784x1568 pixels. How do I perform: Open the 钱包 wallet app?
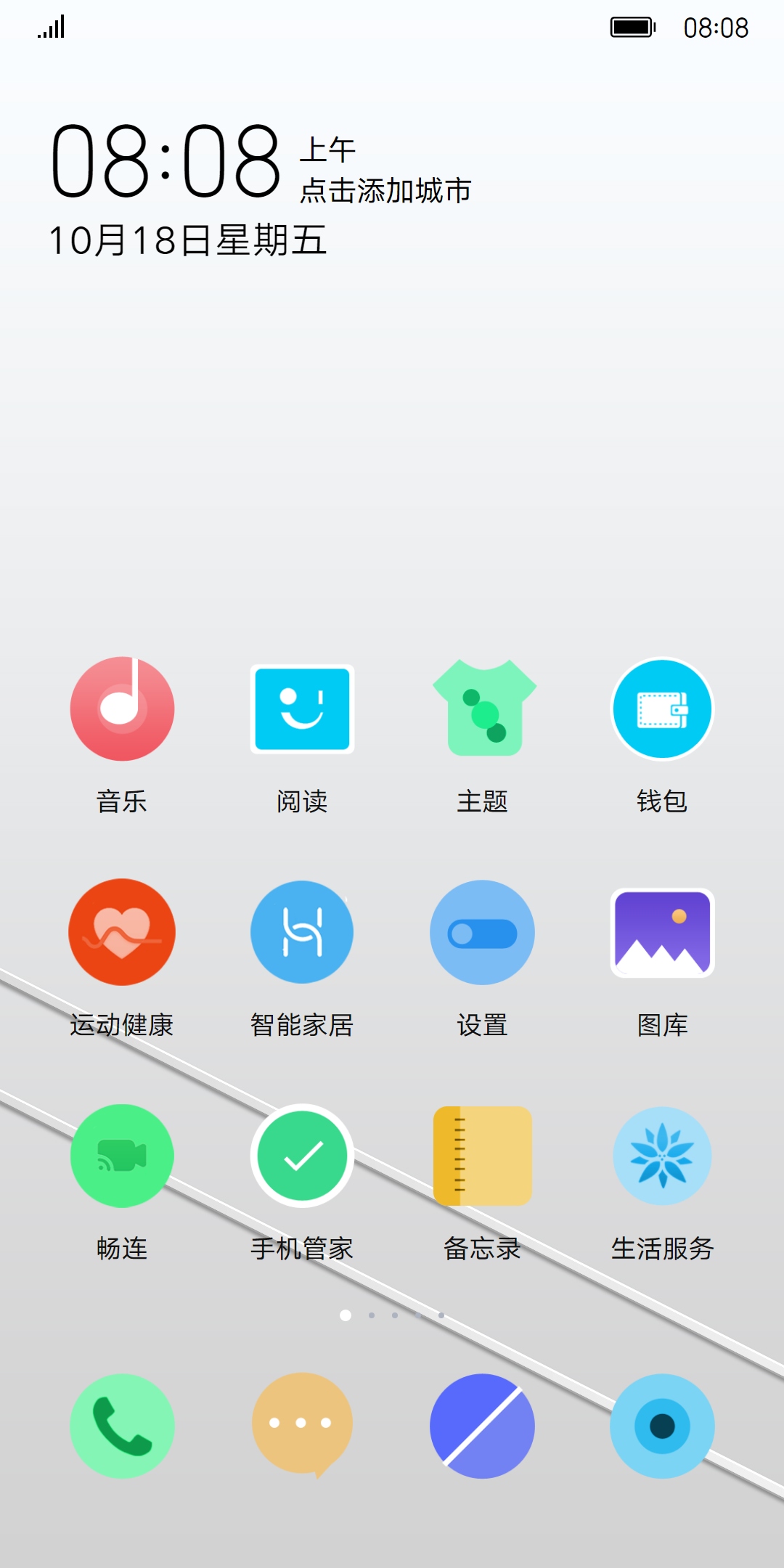662,709
